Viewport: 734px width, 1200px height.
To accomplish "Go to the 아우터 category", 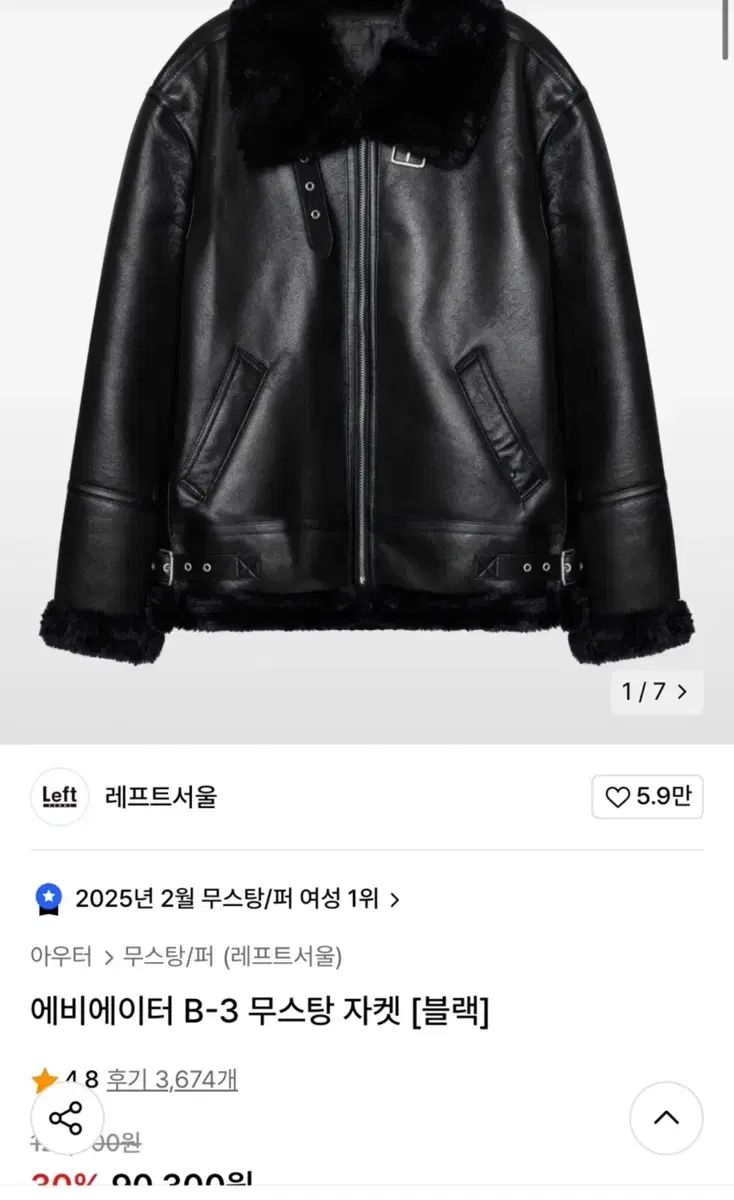I will coord(61,956).
